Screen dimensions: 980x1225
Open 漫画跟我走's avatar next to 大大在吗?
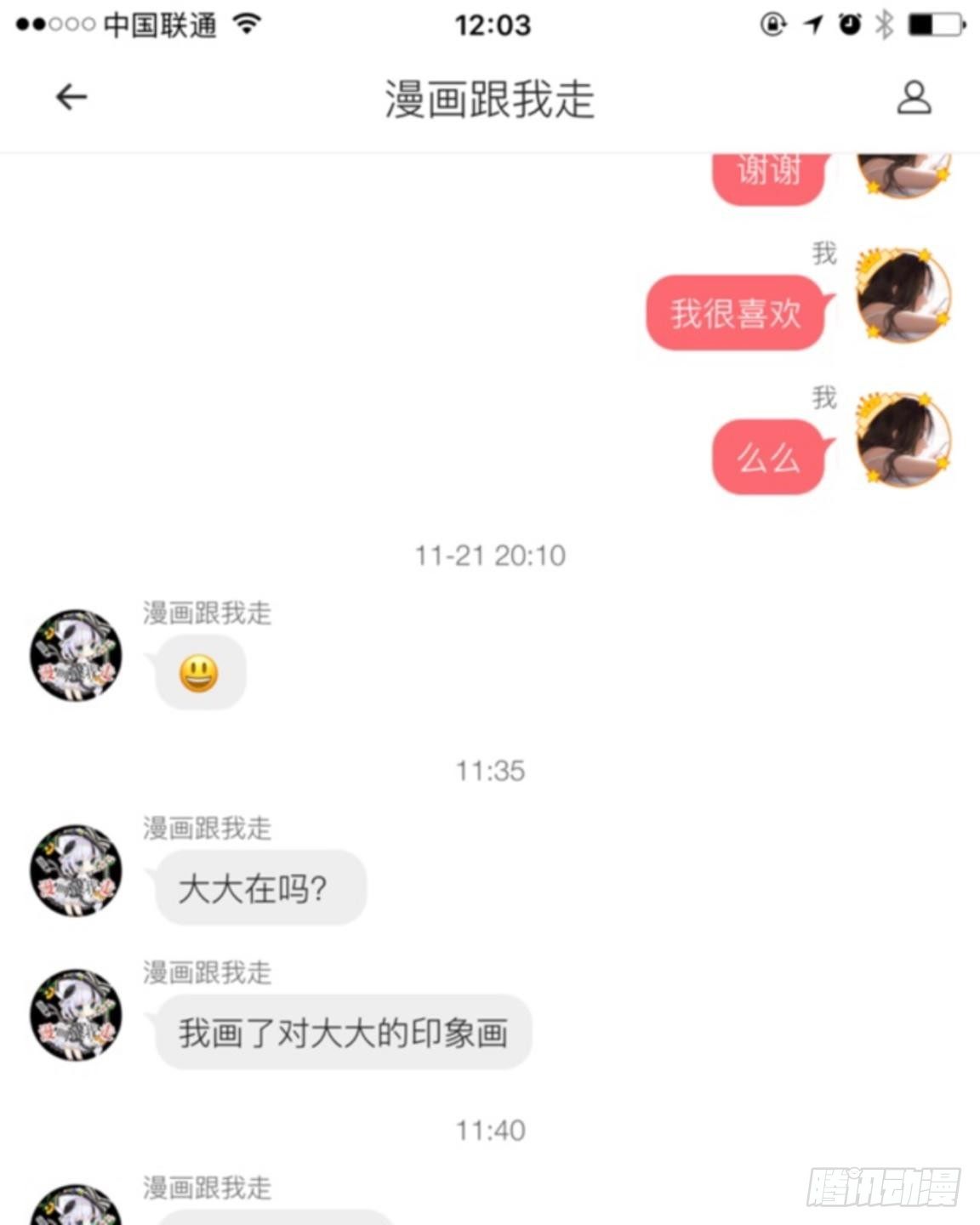75,869
